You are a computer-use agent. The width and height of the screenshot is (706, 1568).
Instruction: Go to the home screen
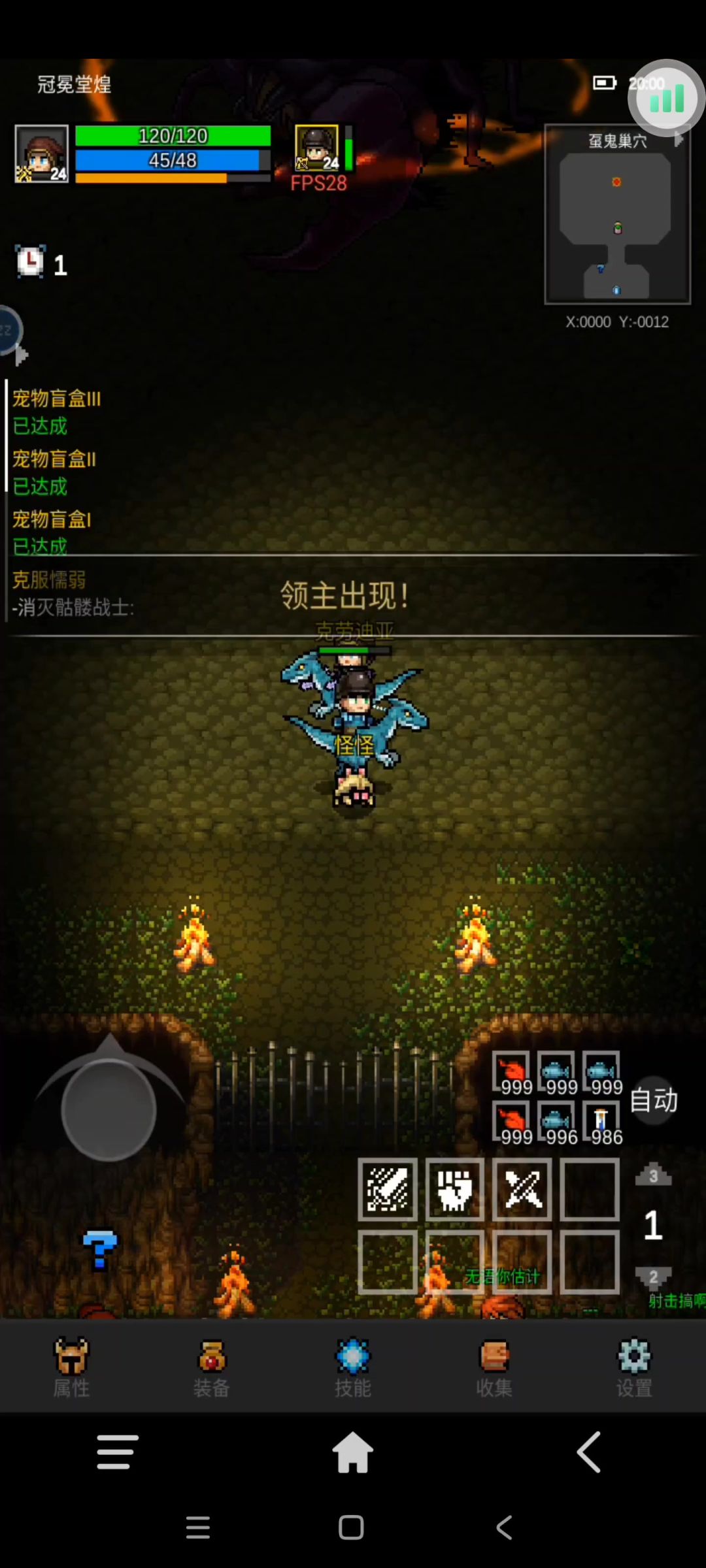tap(353, 1452)
